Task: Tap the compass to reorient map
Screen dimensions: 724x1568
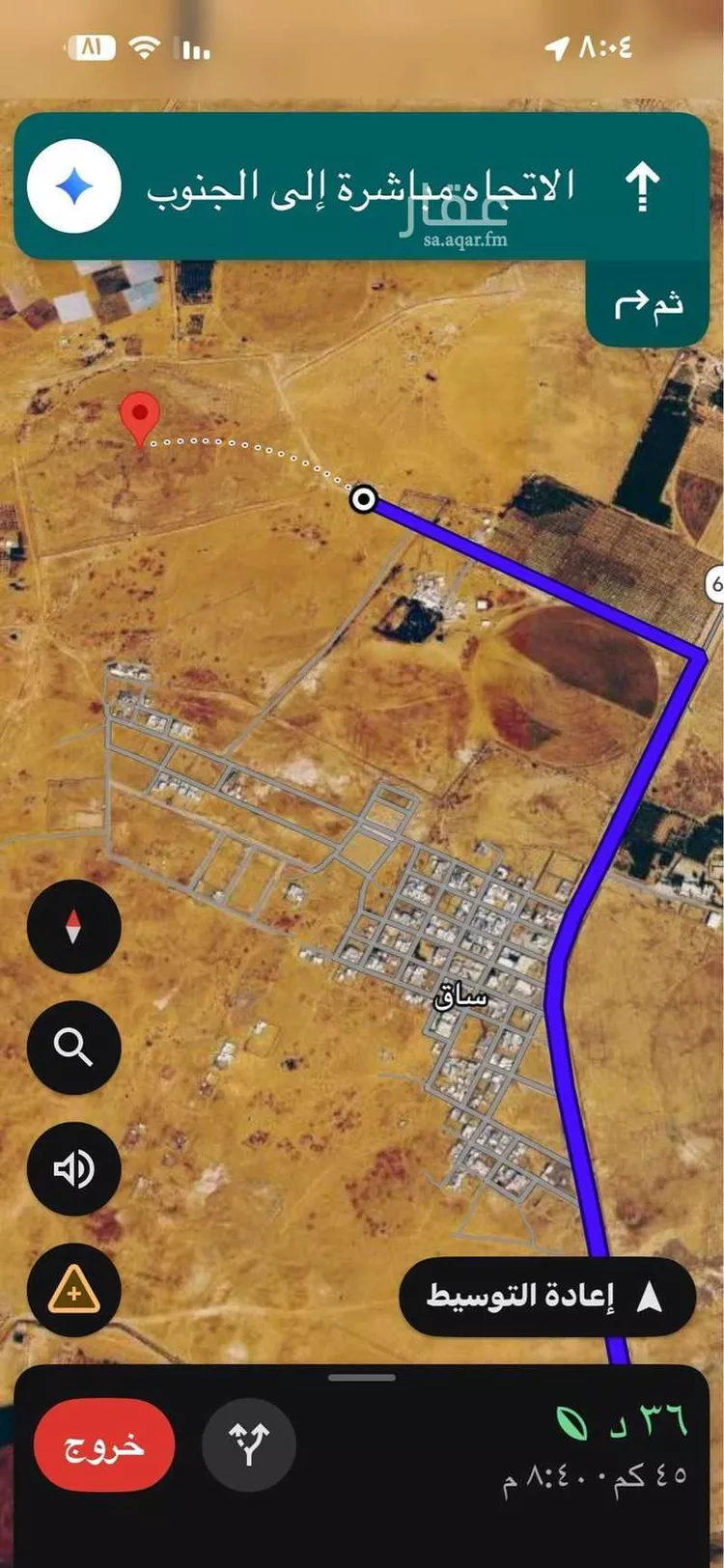Action: (74, 926)
